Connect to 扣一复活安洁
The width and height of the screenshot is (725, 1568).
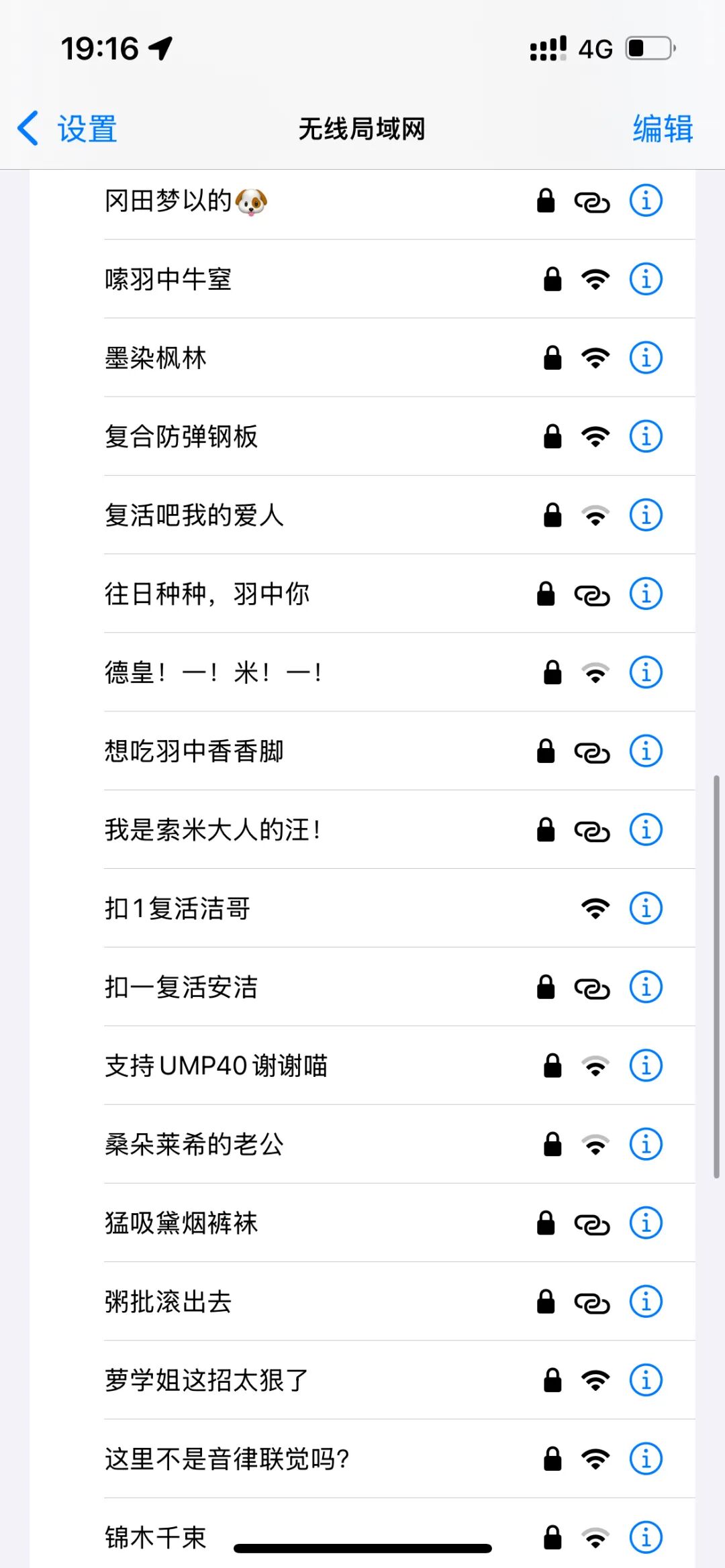pyautogui.click(x=269, y=987)
